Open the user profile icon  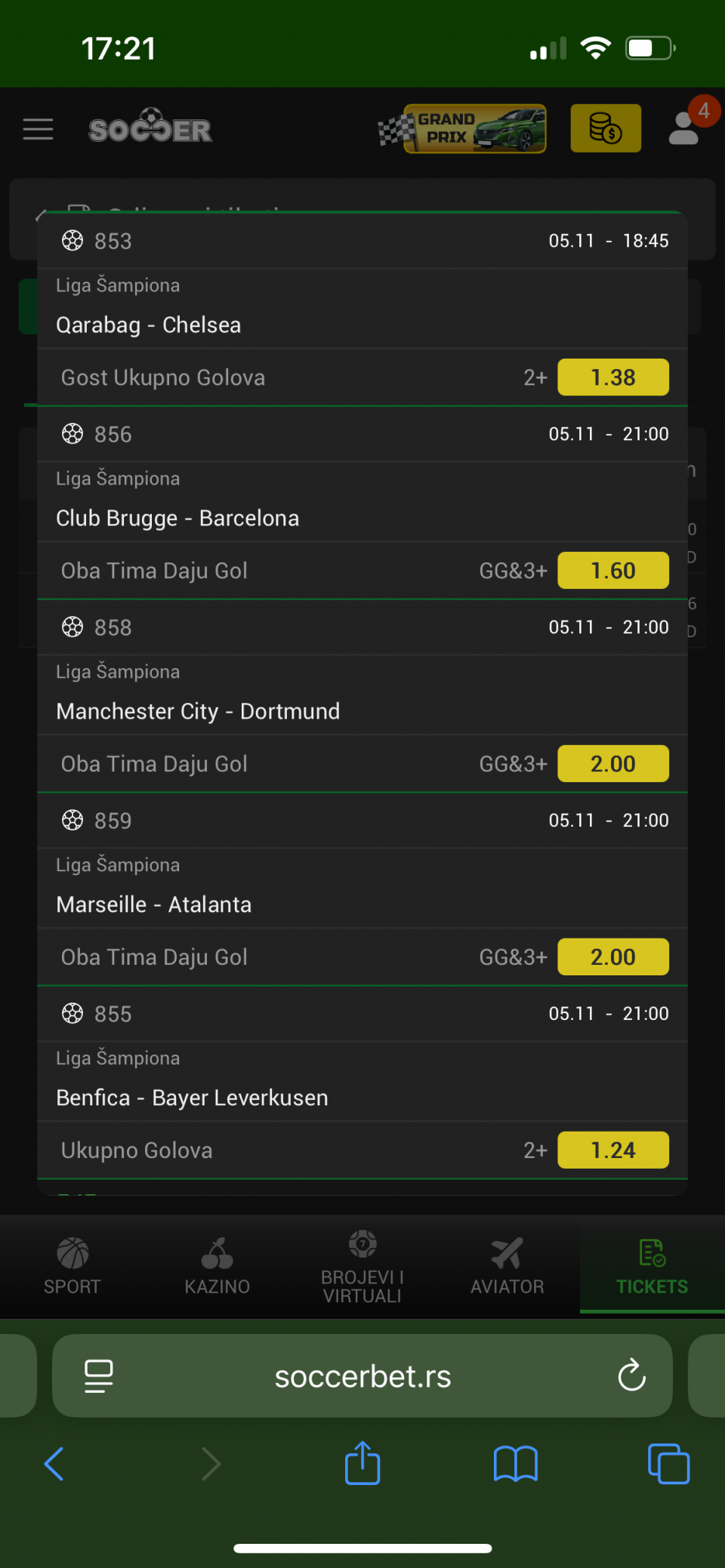(x=685, y=128)
